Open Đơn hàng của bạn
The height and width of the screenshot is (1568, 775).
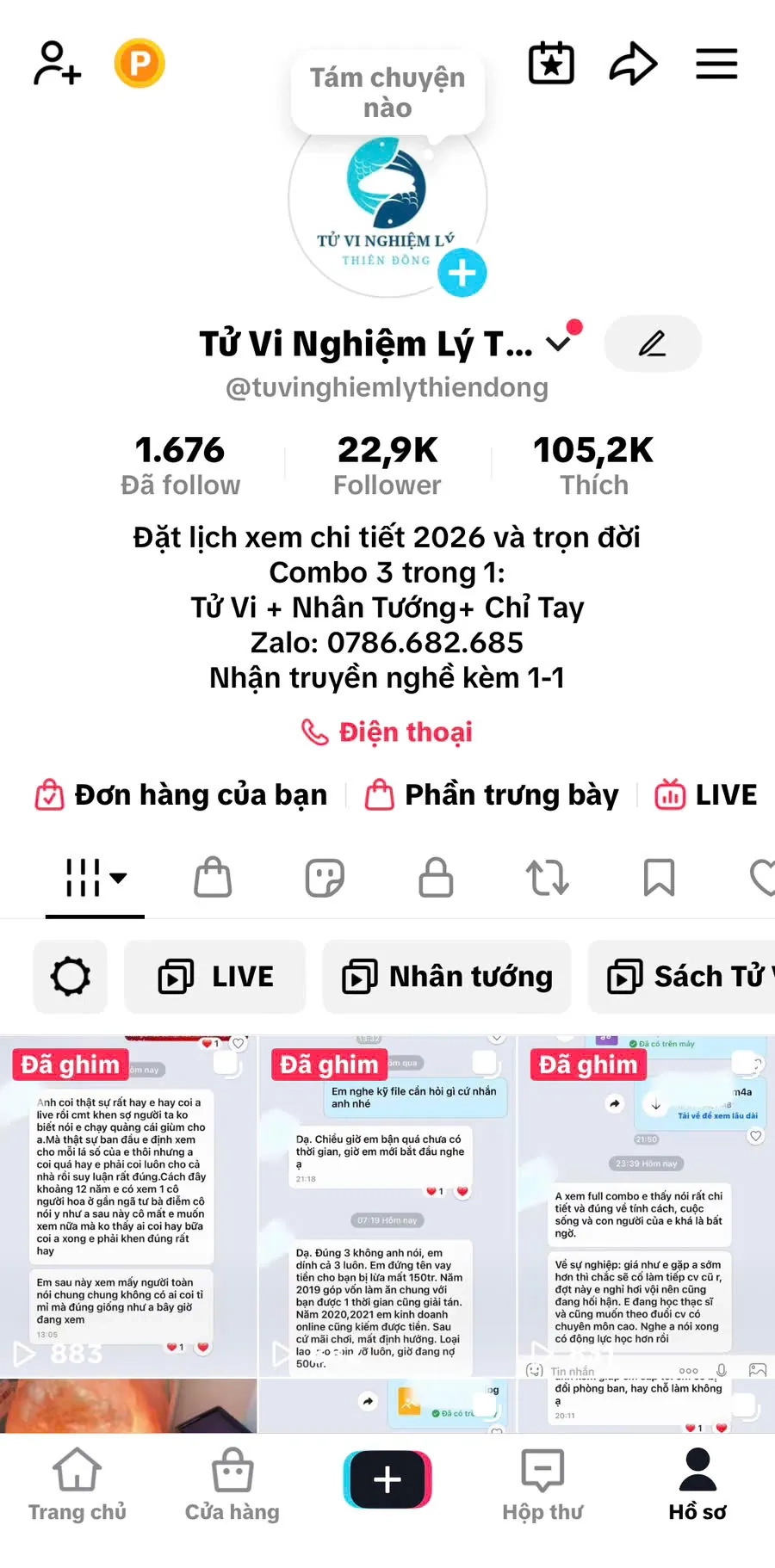pos(182,794)
